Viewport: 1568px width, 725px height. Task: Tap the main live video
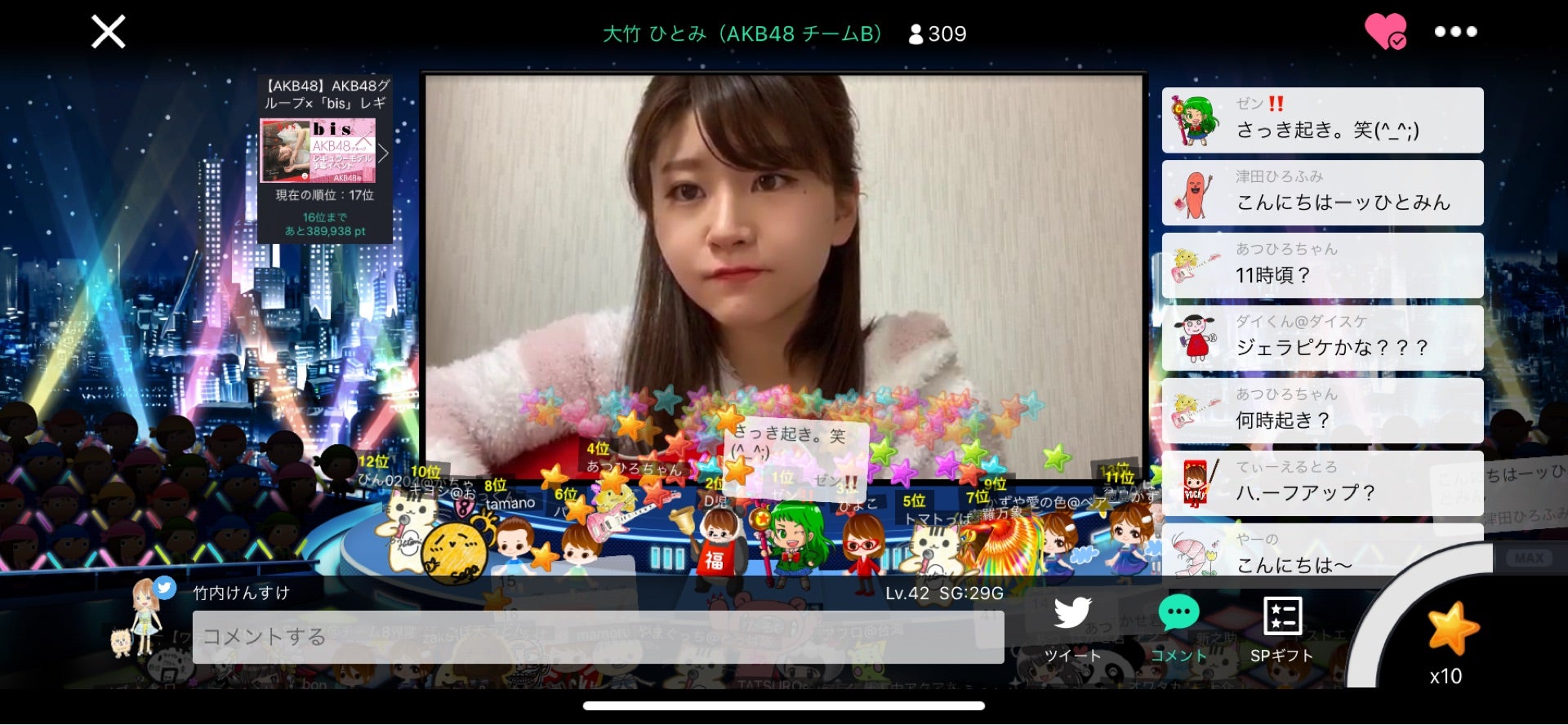(x=784, y=245)
